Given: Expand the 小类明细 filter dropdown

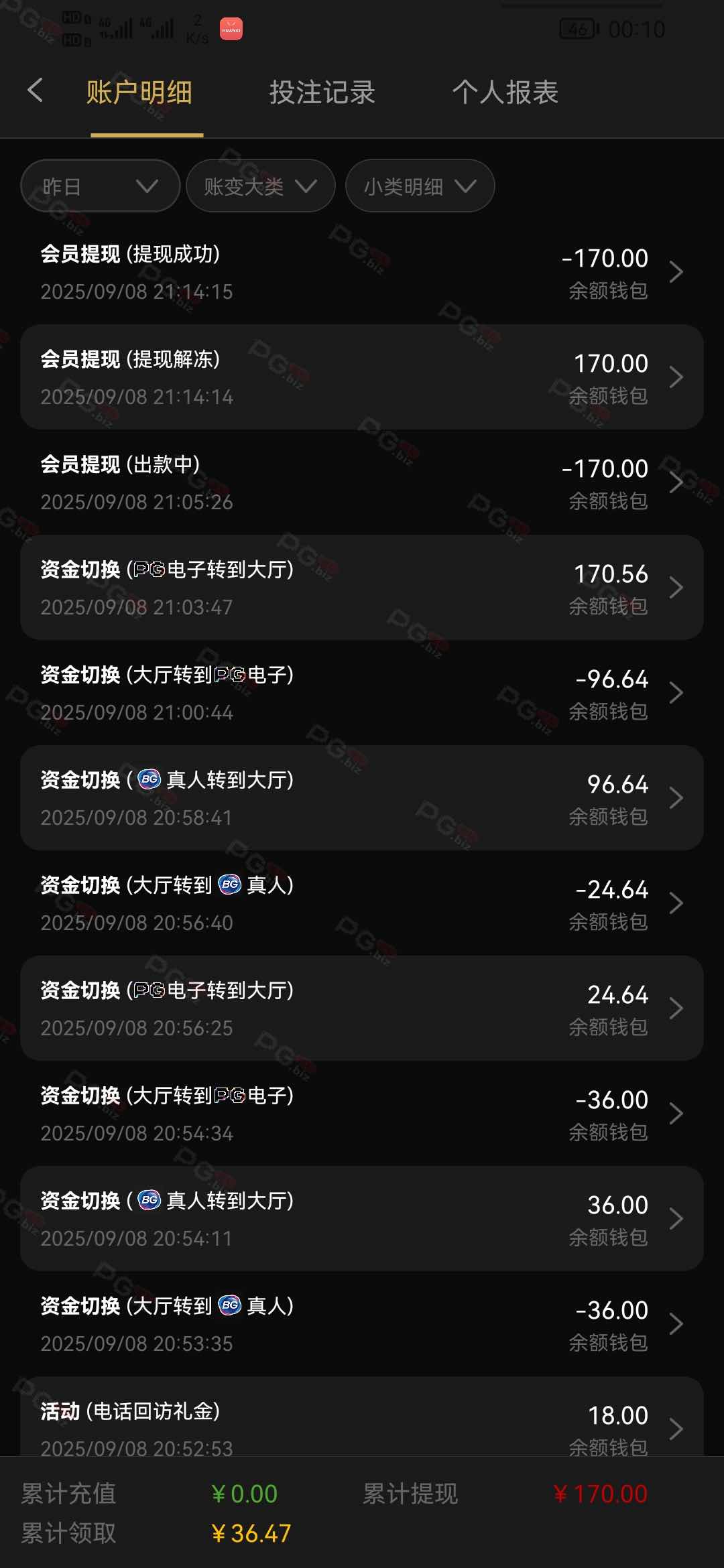Looking at the screenshot, I should pos(420,186).
